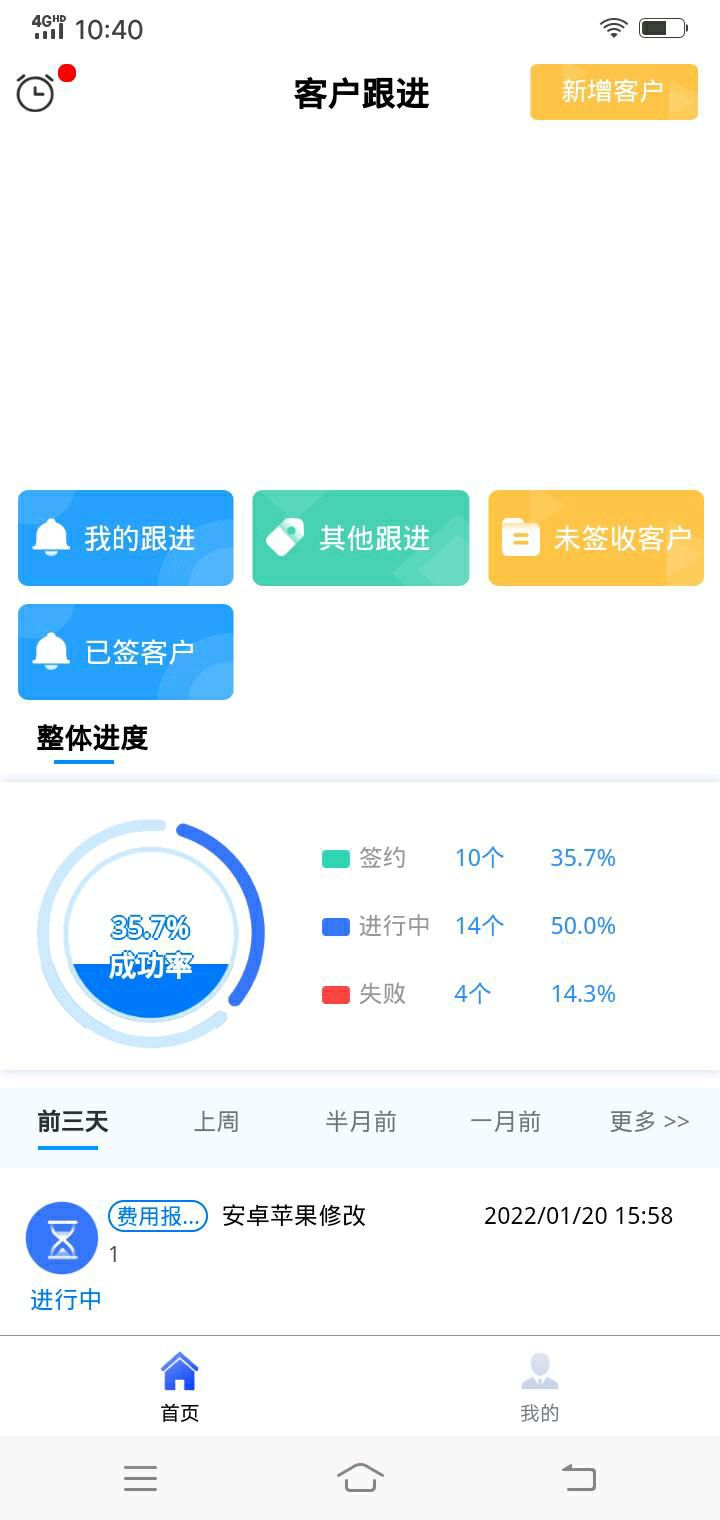The image size is (720, 1520).
Task: Switch to the 我的 tab
Action: (540, 1387)
